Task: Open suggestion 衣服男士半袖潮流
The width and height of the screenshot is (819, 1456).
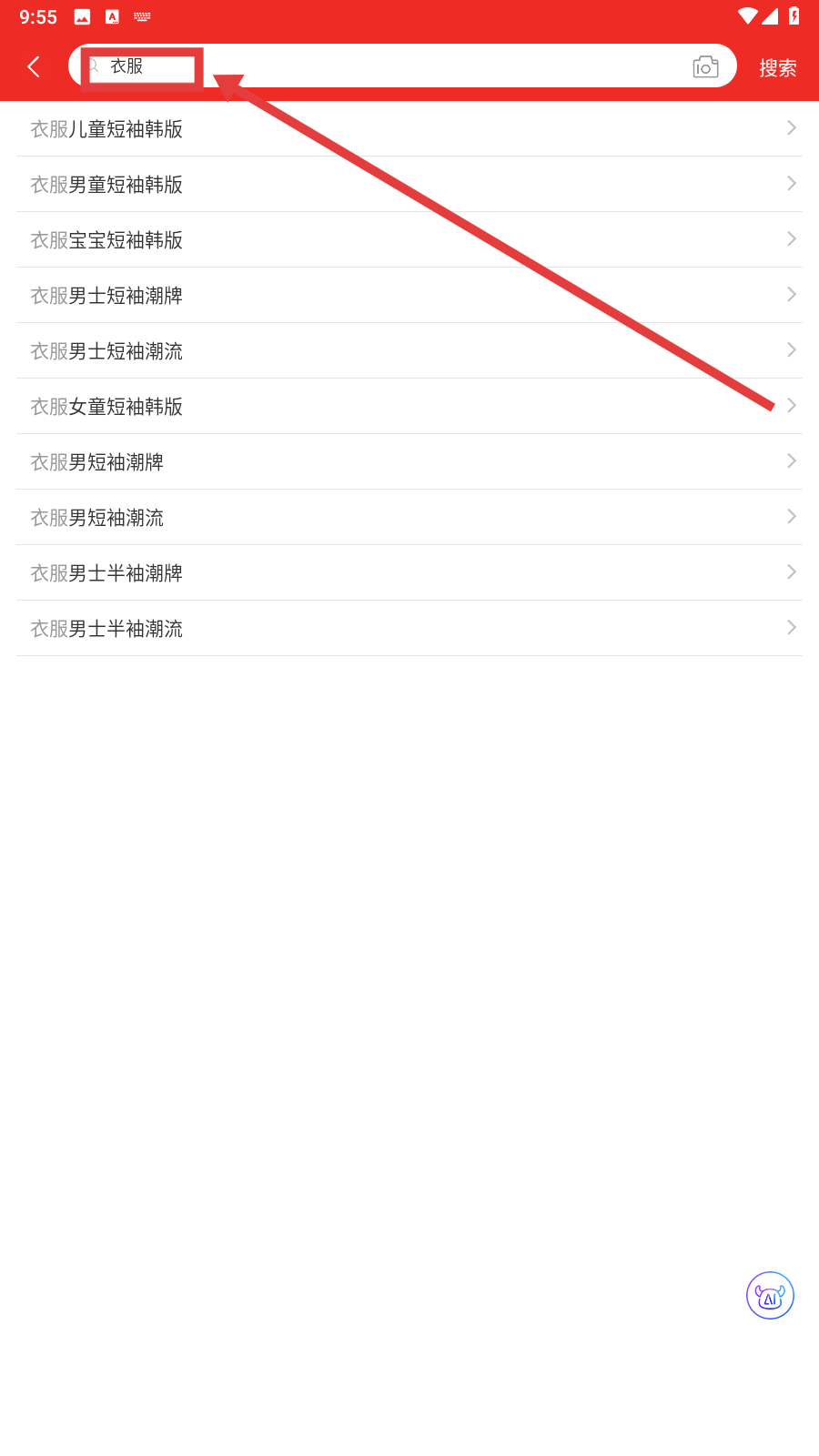Action: click(409, 628)
